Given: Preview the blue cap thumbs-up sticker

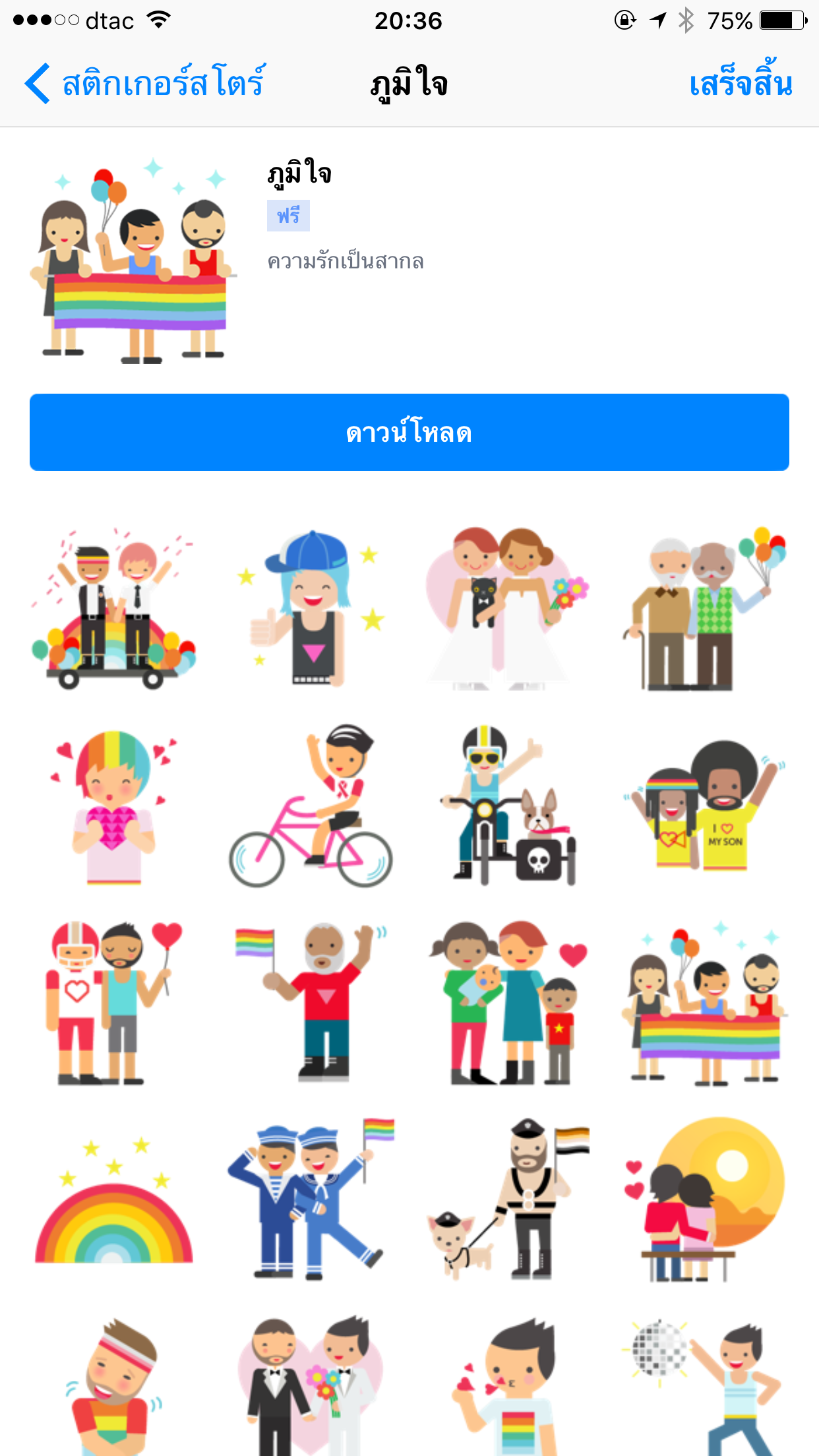Looking at the screenshot, I should point(310,608).
